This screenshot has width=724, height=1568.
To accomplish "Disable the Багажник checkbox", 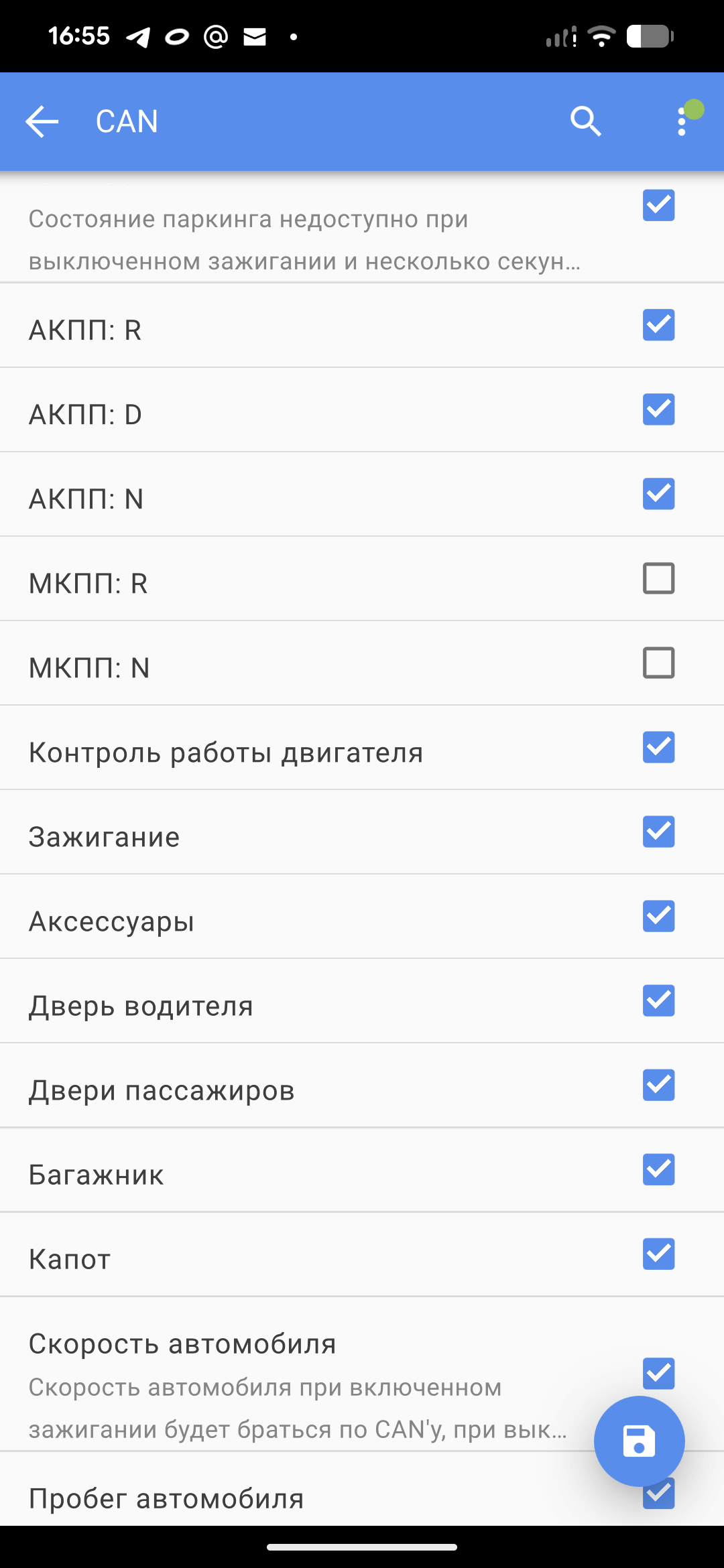I will pyautogui.click(x=658, y=1169).
